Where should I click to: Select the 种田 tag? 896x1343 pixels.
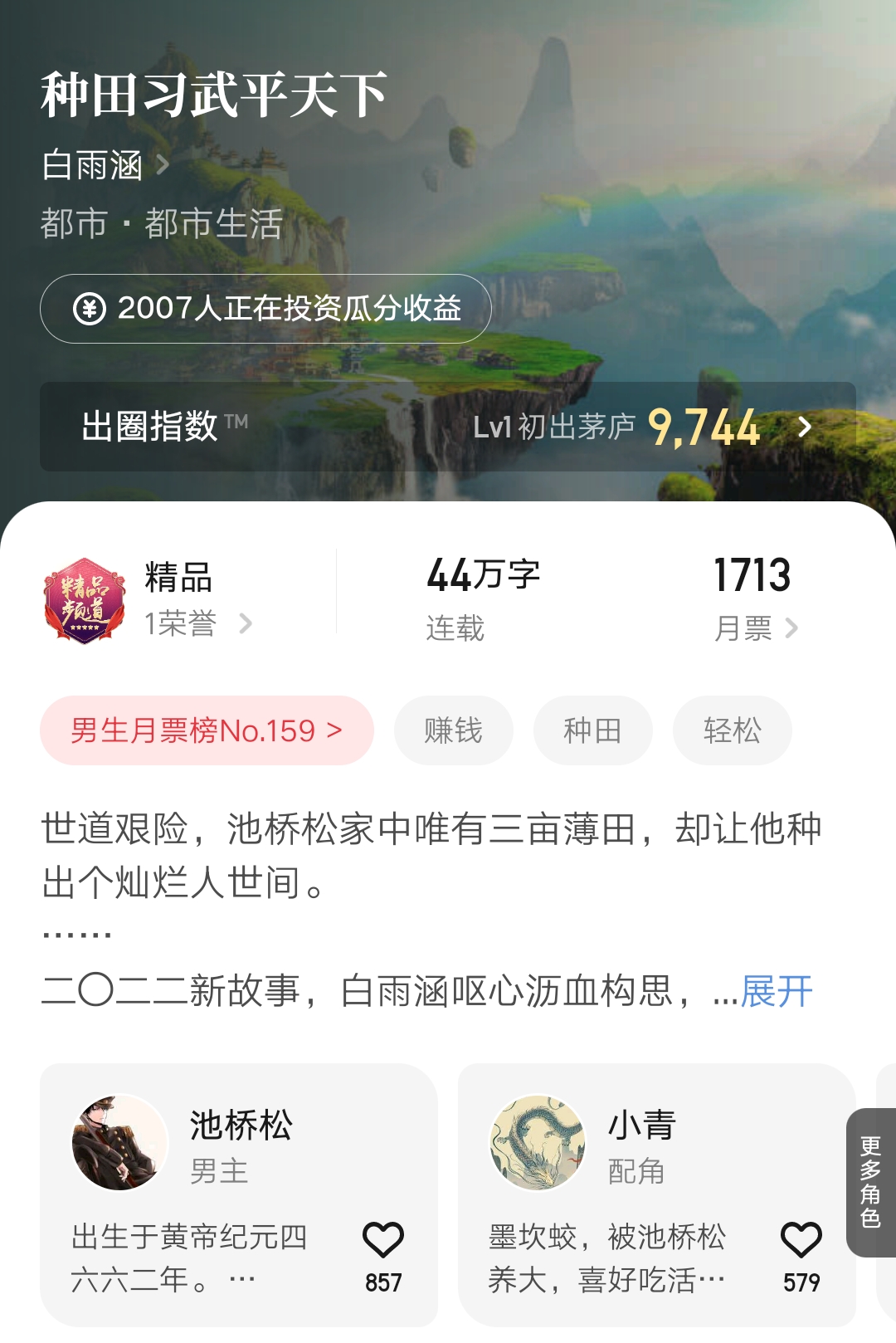(x=592, y=730)
